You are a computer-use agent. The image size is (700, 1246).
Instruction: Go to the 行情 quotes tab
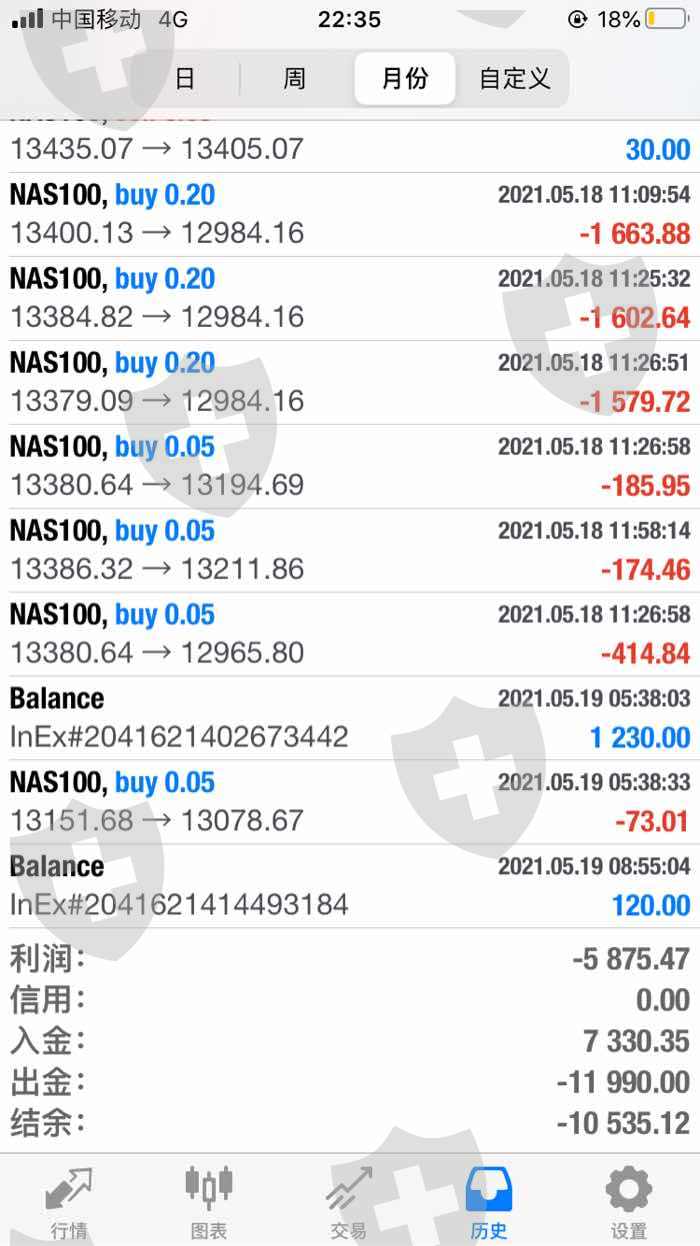coord(69,1200)
